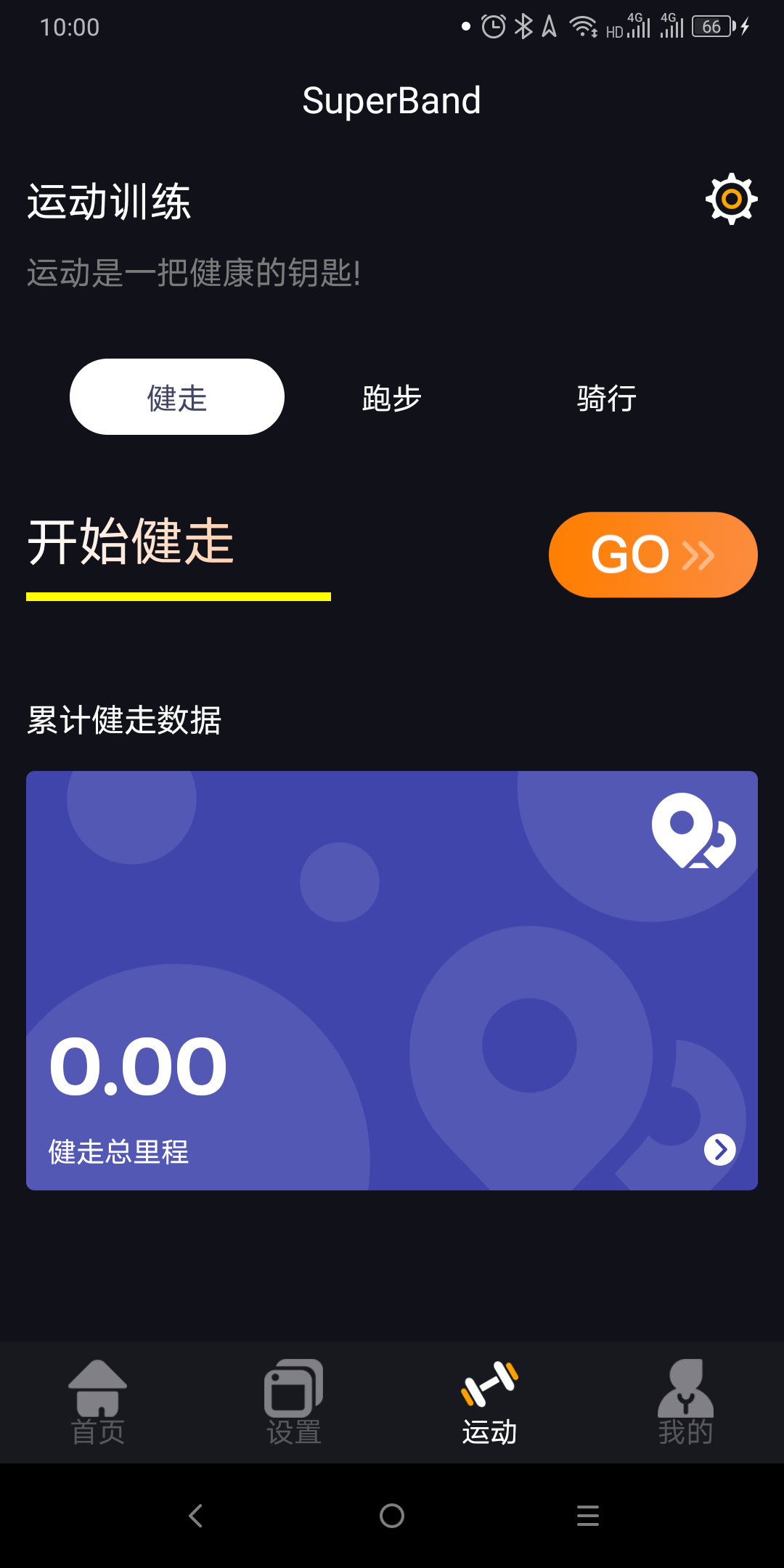Expand 健走总里程 details with the chevron
This screenshot has width=784, height=1568.
(x=720, y=1149)
